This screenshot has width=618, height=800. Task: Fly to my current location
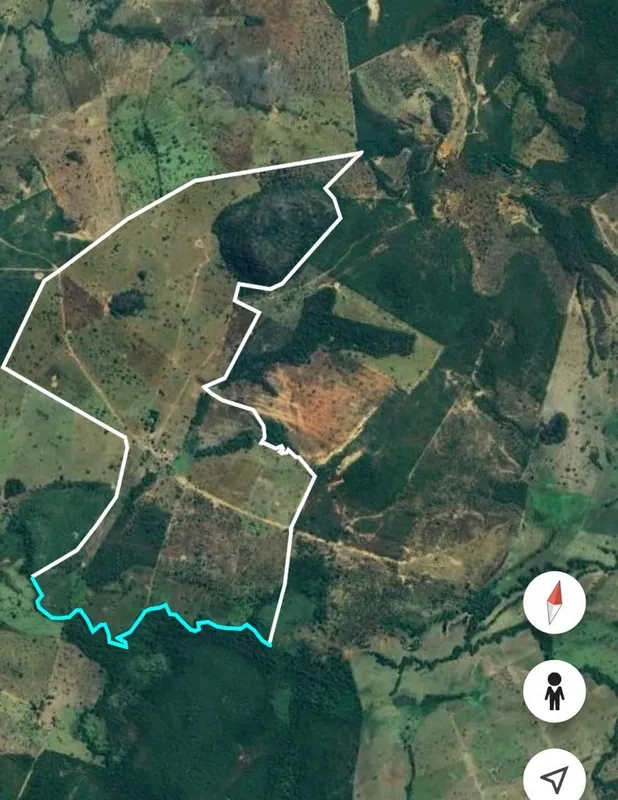pyautogui.click(x=554, y=776)
